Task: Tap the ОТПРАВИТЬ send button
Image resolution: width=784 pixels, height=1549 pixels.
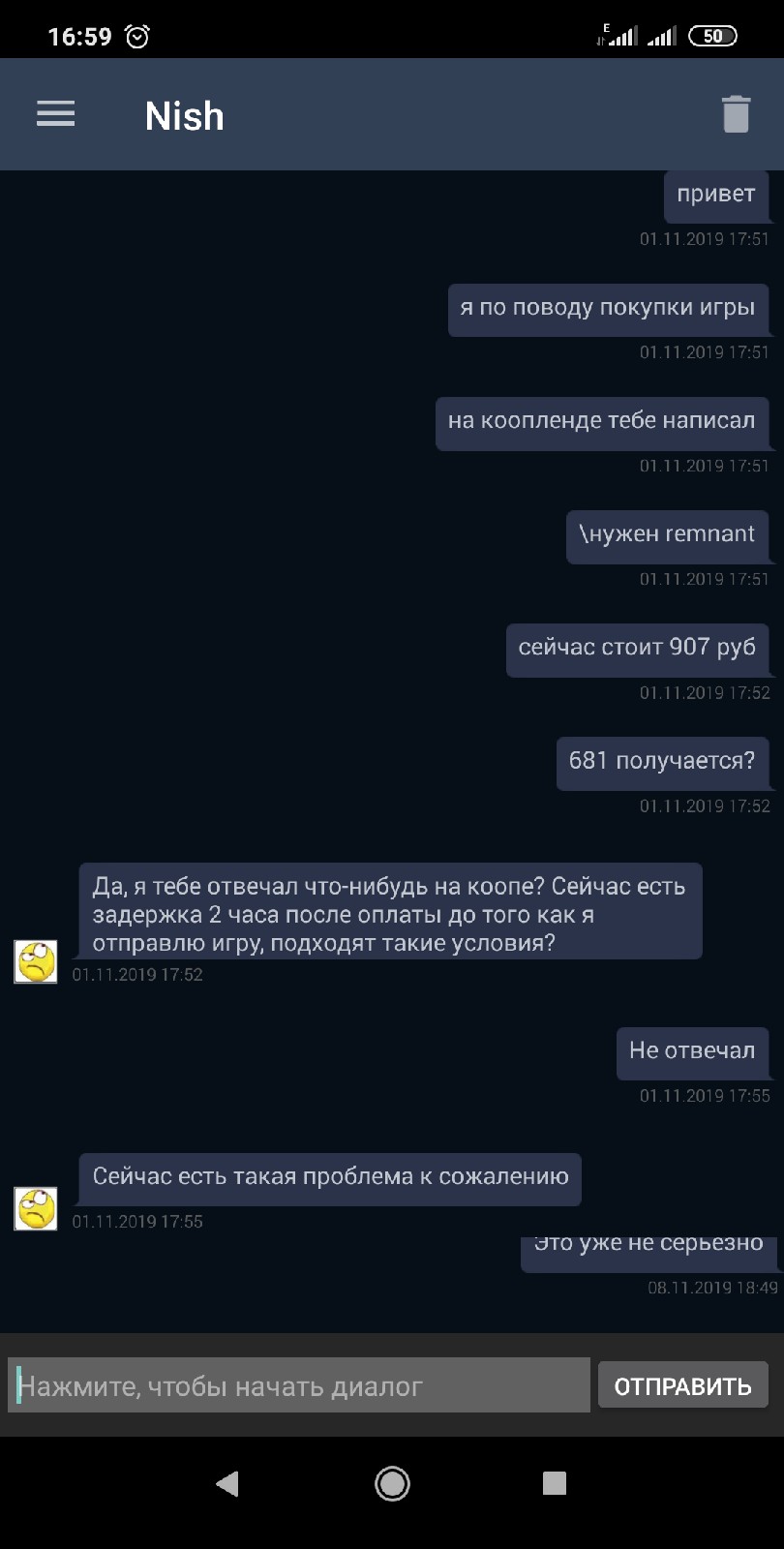Action: pos(683,1385)
